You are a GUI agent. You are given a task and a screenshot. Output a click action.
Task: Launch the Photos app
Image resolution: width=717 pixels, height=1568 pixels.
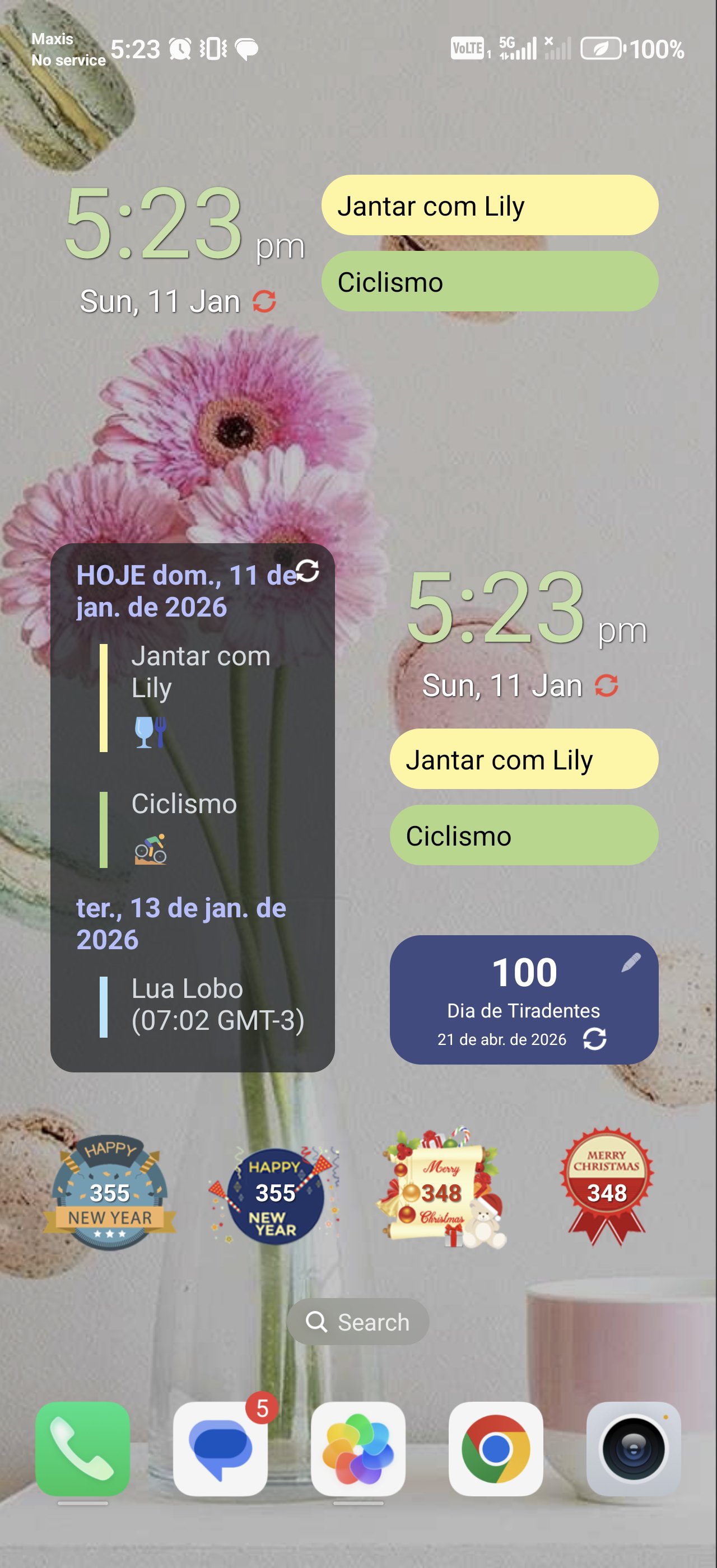coord(358,1449)
